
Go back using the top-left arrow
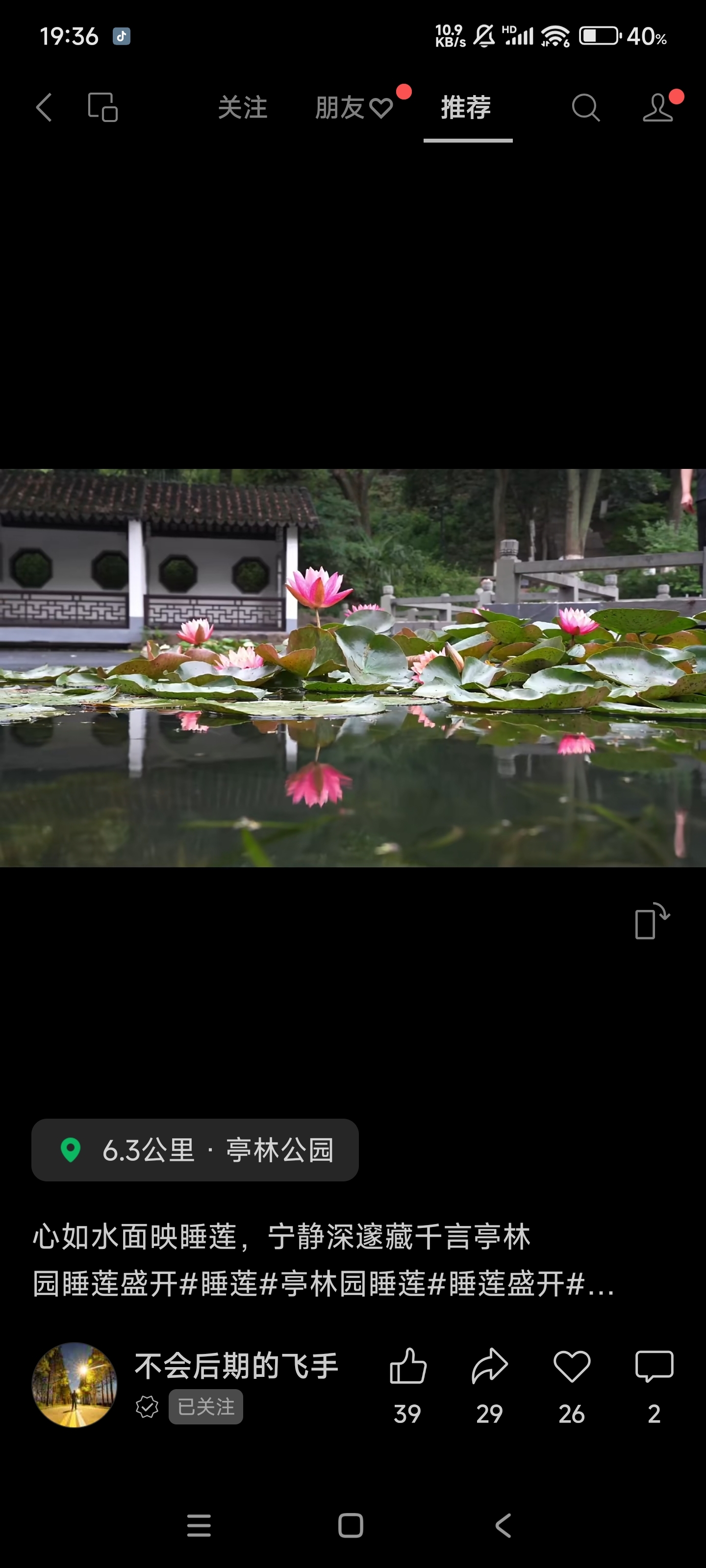click(44, 108)
